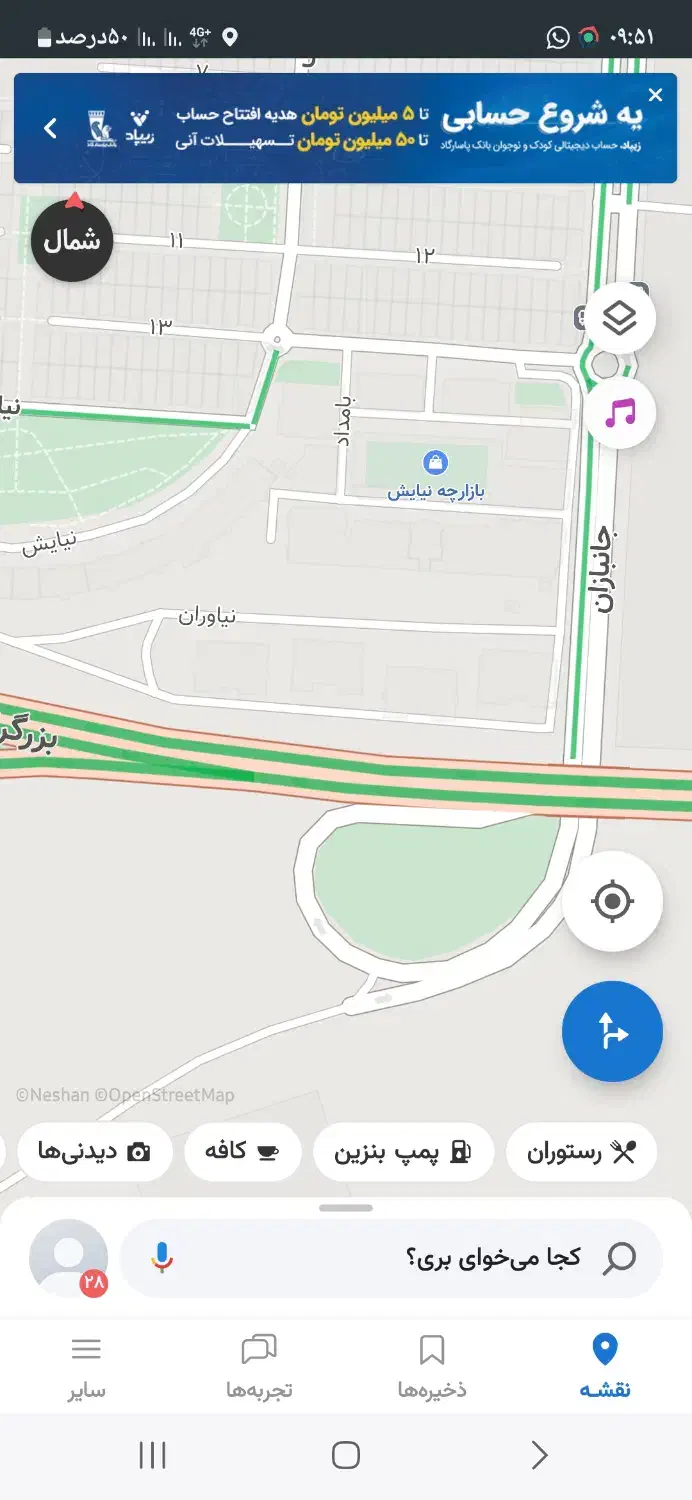Center the map on my location
The height and width of the screenshot is (1500, 692).
coord(612,902)
